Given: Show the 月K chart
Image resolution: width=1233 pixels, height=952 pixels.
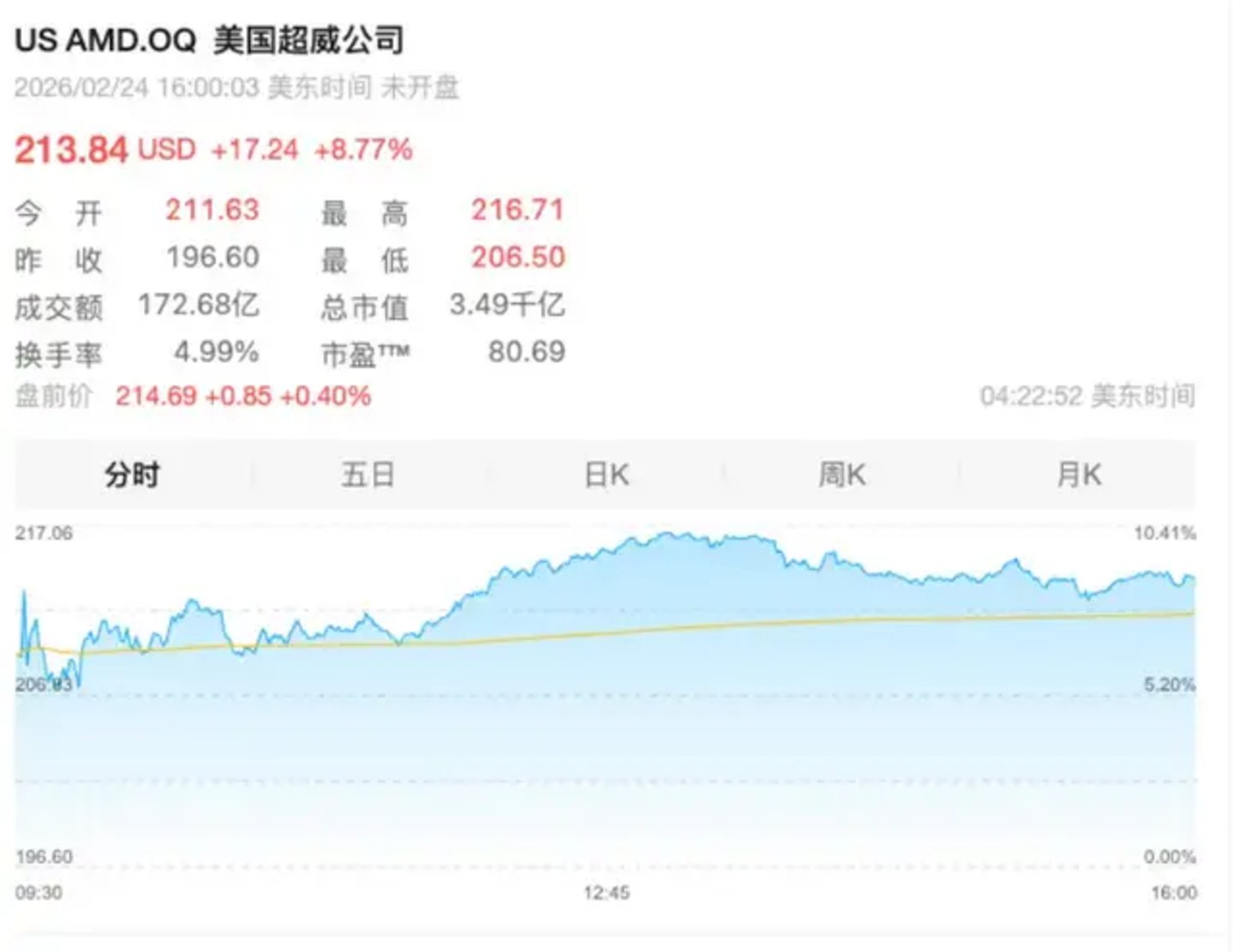Looking at the screenshot, I should [1078, 474].
